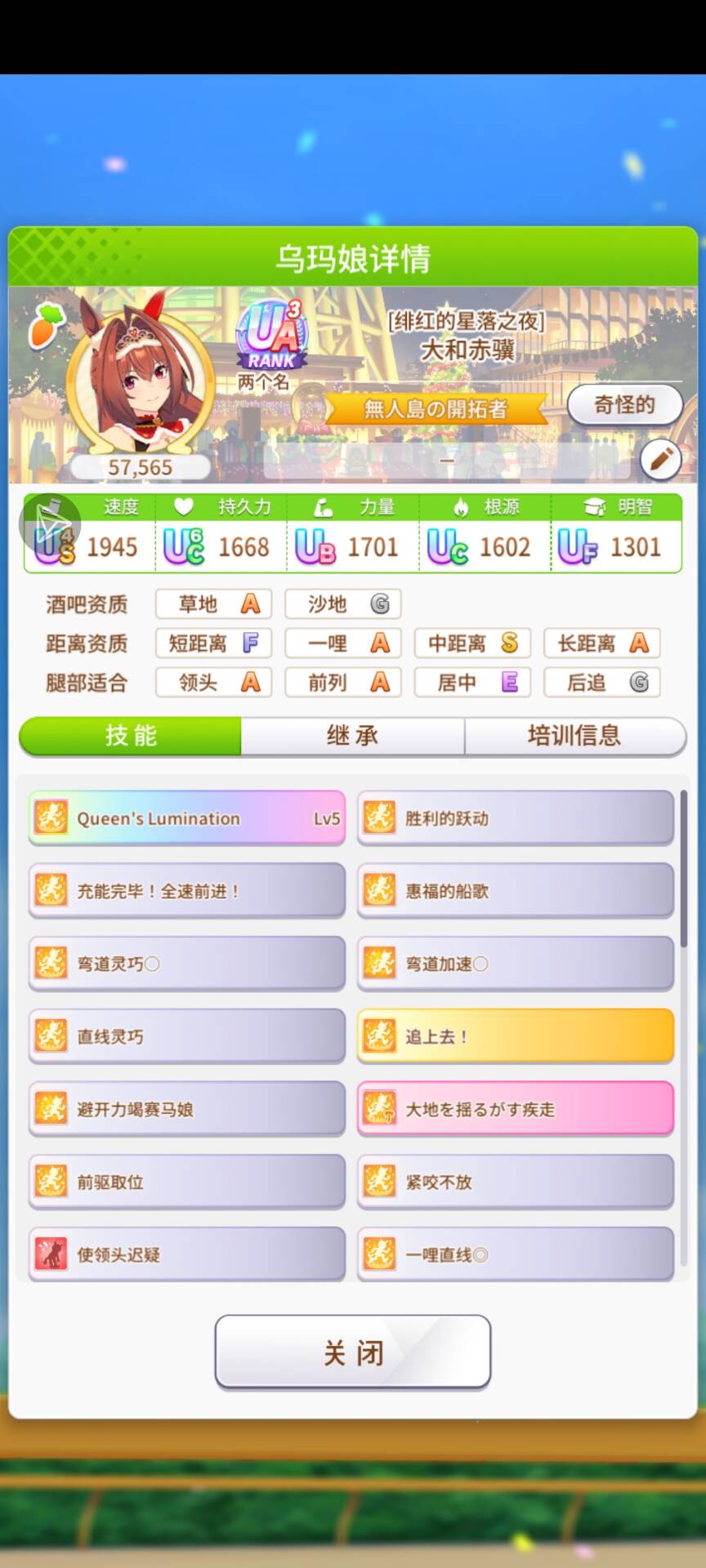Open skill Queen's Lumination Lv5
The height and width of the screenshot is (1568, 706).
coord(187,818)
